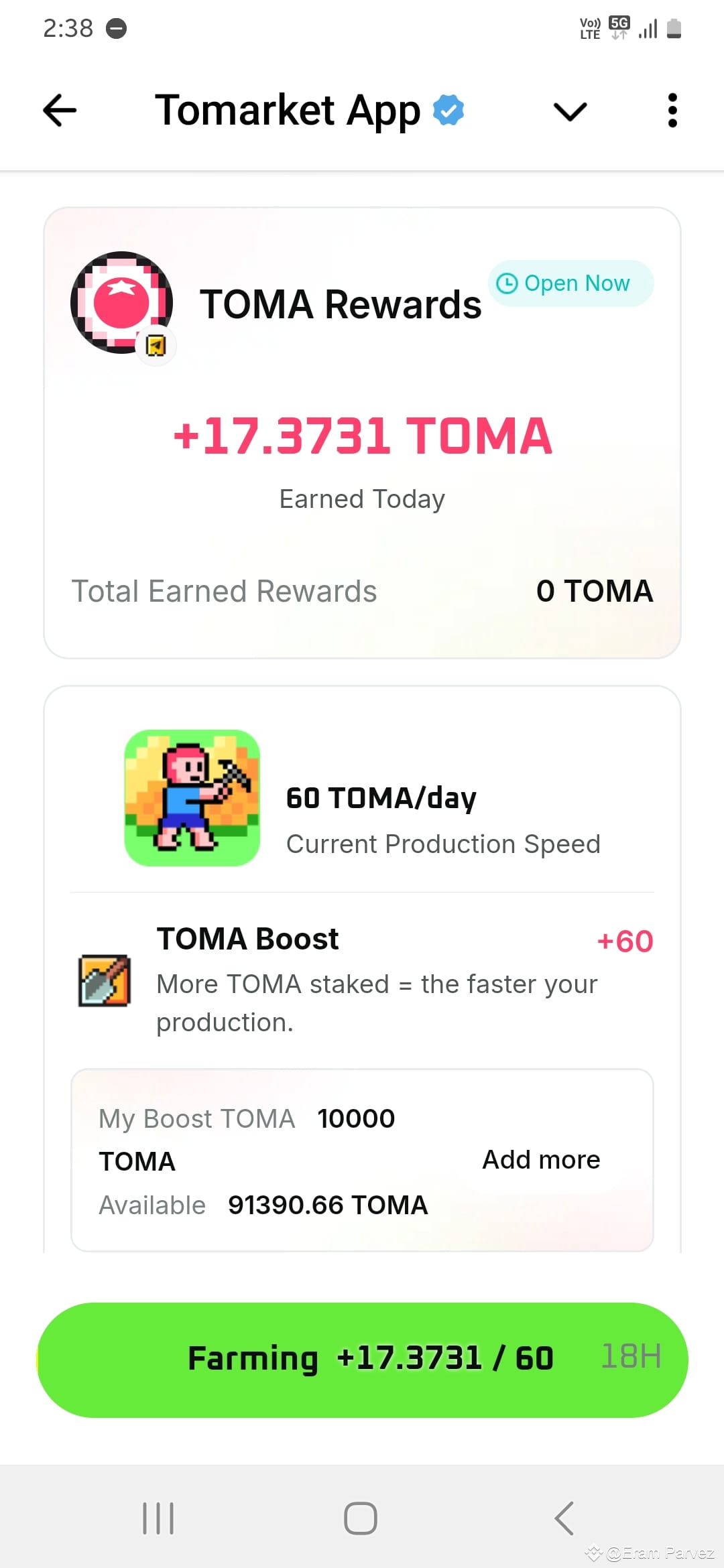Expand the My Boost TOMA panel
The image size is (724, 1568).
pos(362,1159)
